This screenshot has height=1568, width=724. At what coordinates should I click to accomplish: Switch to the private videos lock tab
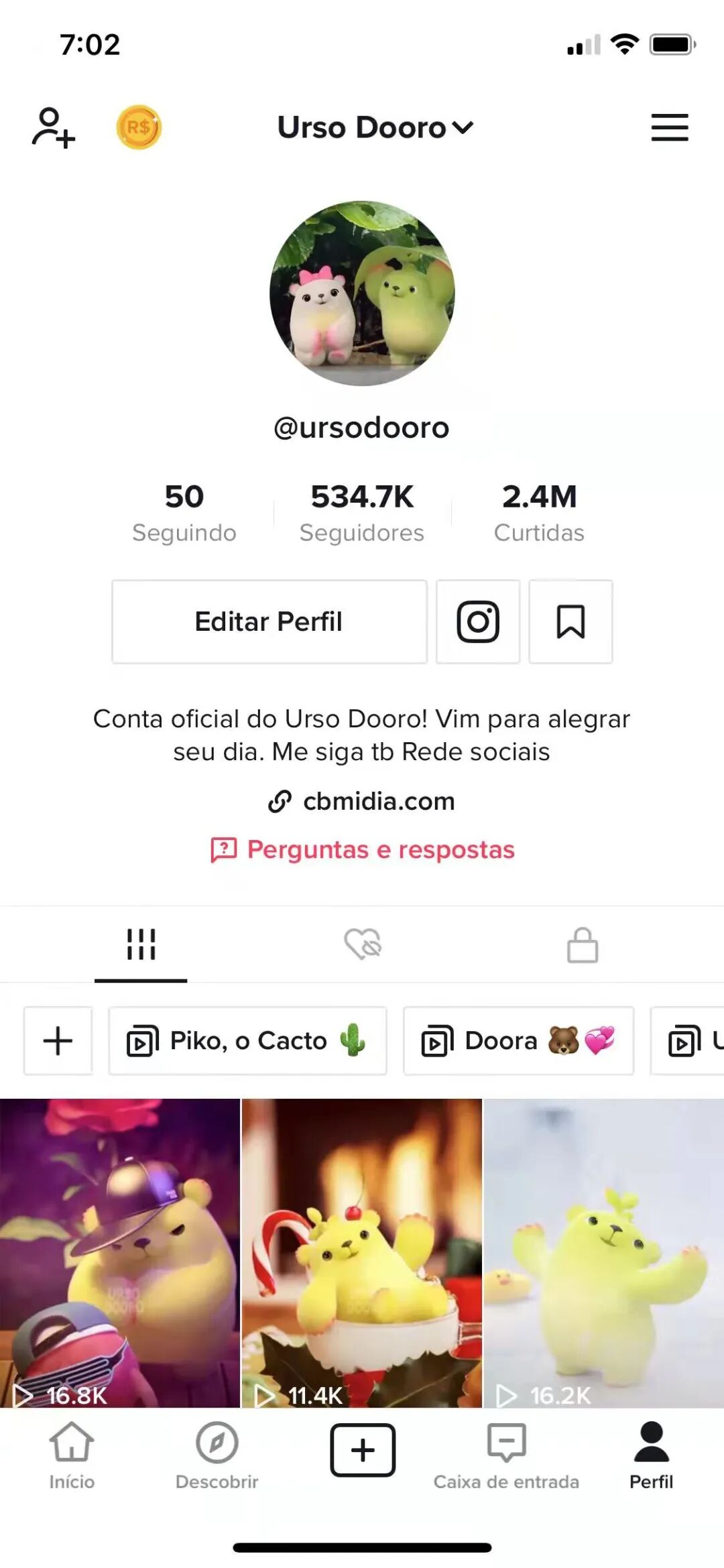pyautogui.click(x=583, y=944)
